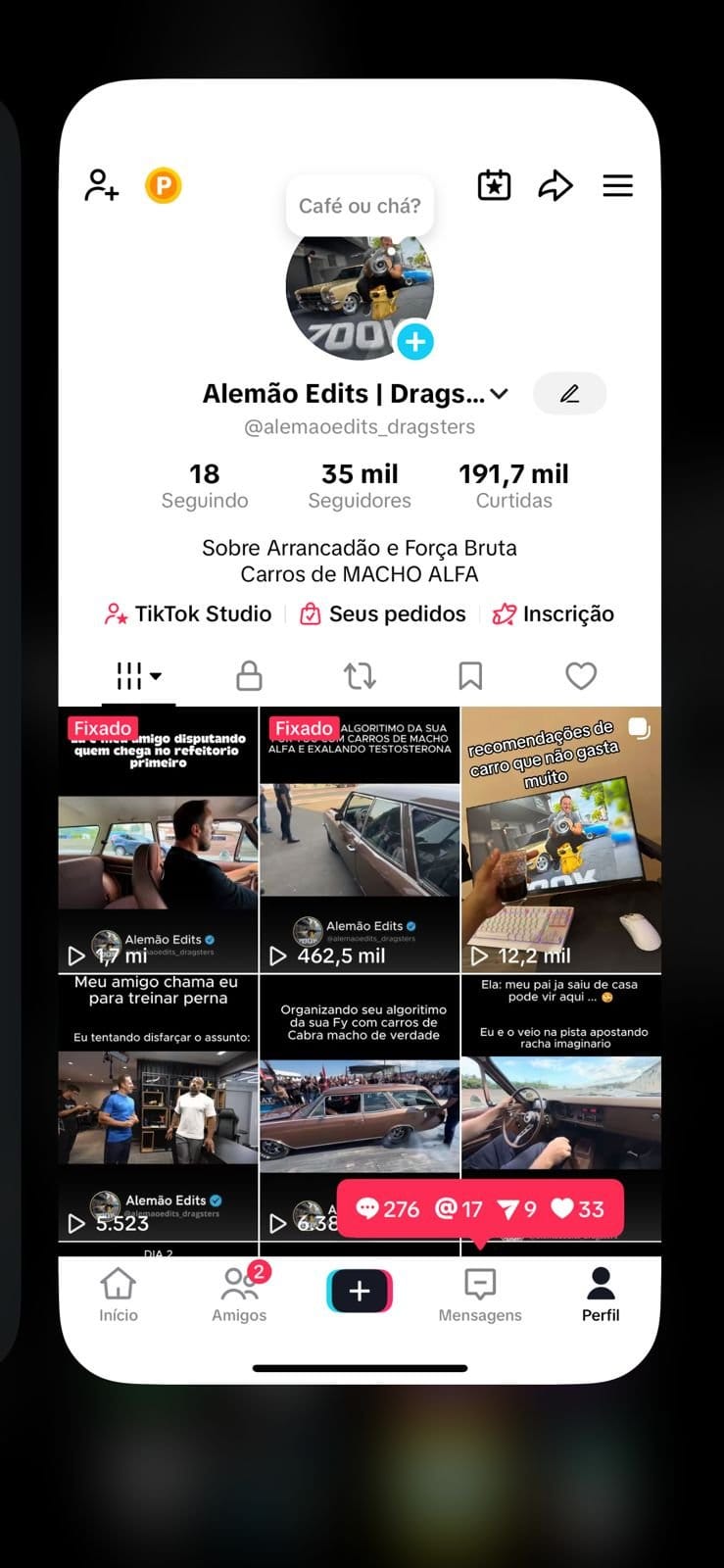View the Seguidores list
The image size is (724, 1568).
[360, 485]
